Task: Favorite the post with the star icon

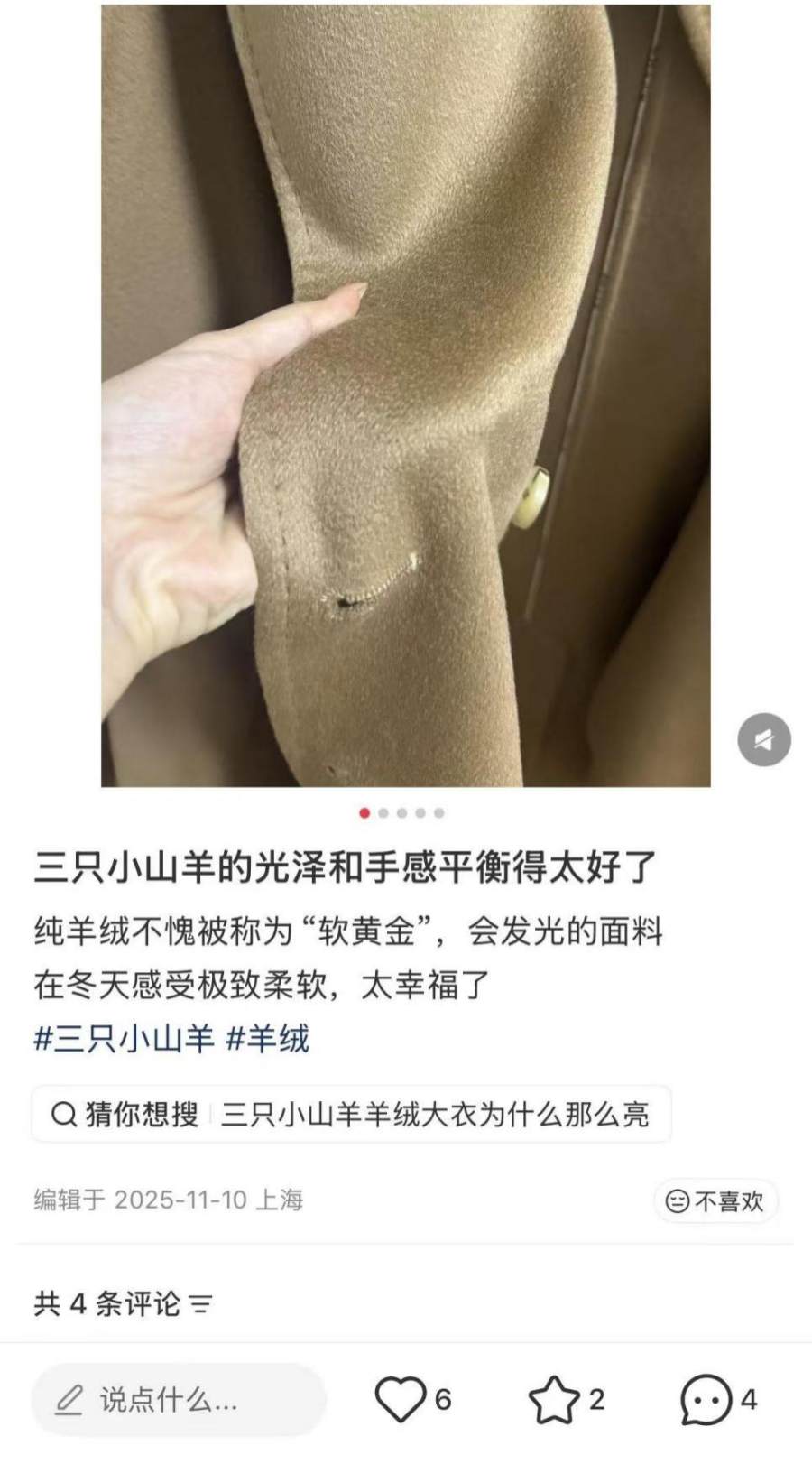Action: (552, 1400)
